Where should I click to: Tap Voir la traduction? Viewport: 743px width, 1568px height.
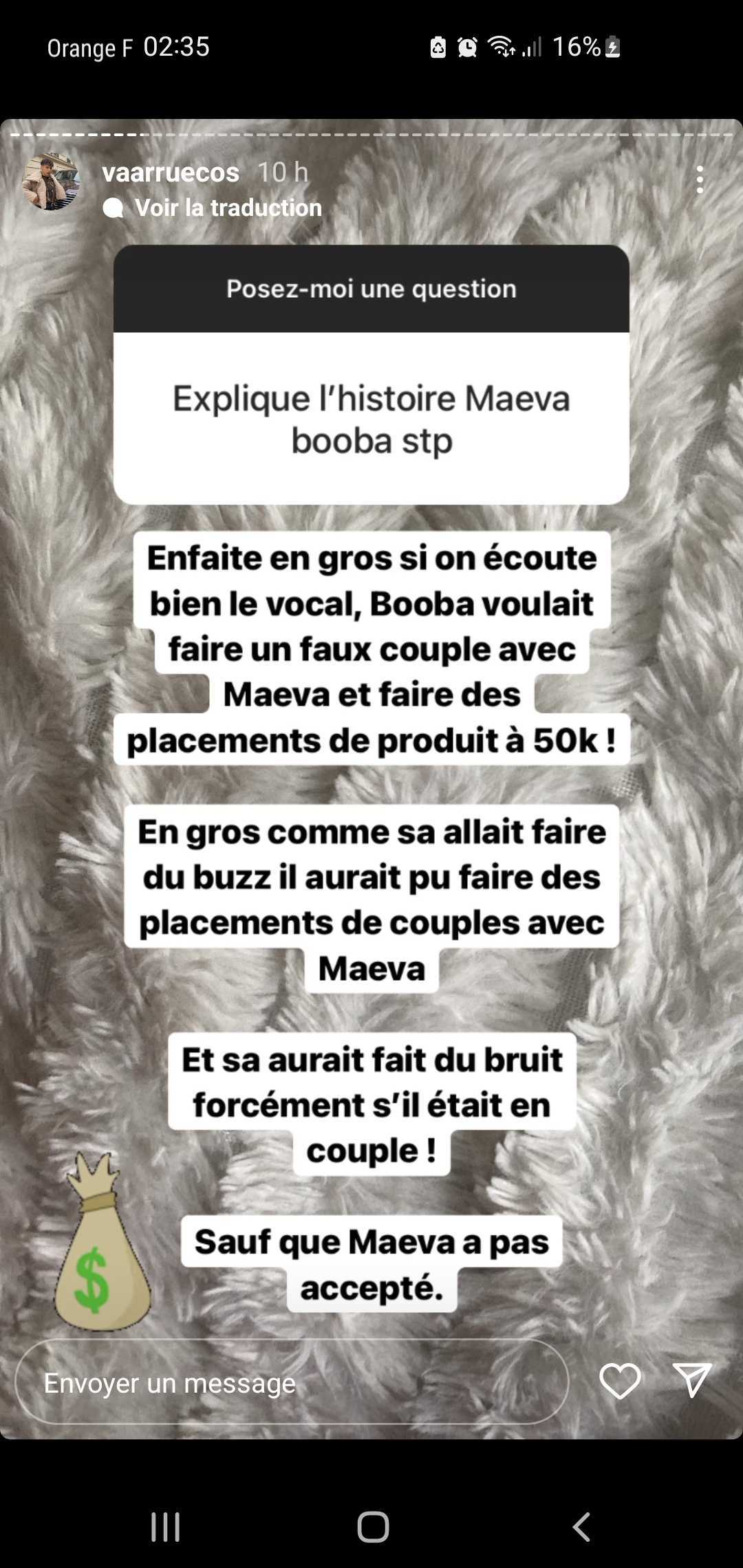(x=228, y=208)
